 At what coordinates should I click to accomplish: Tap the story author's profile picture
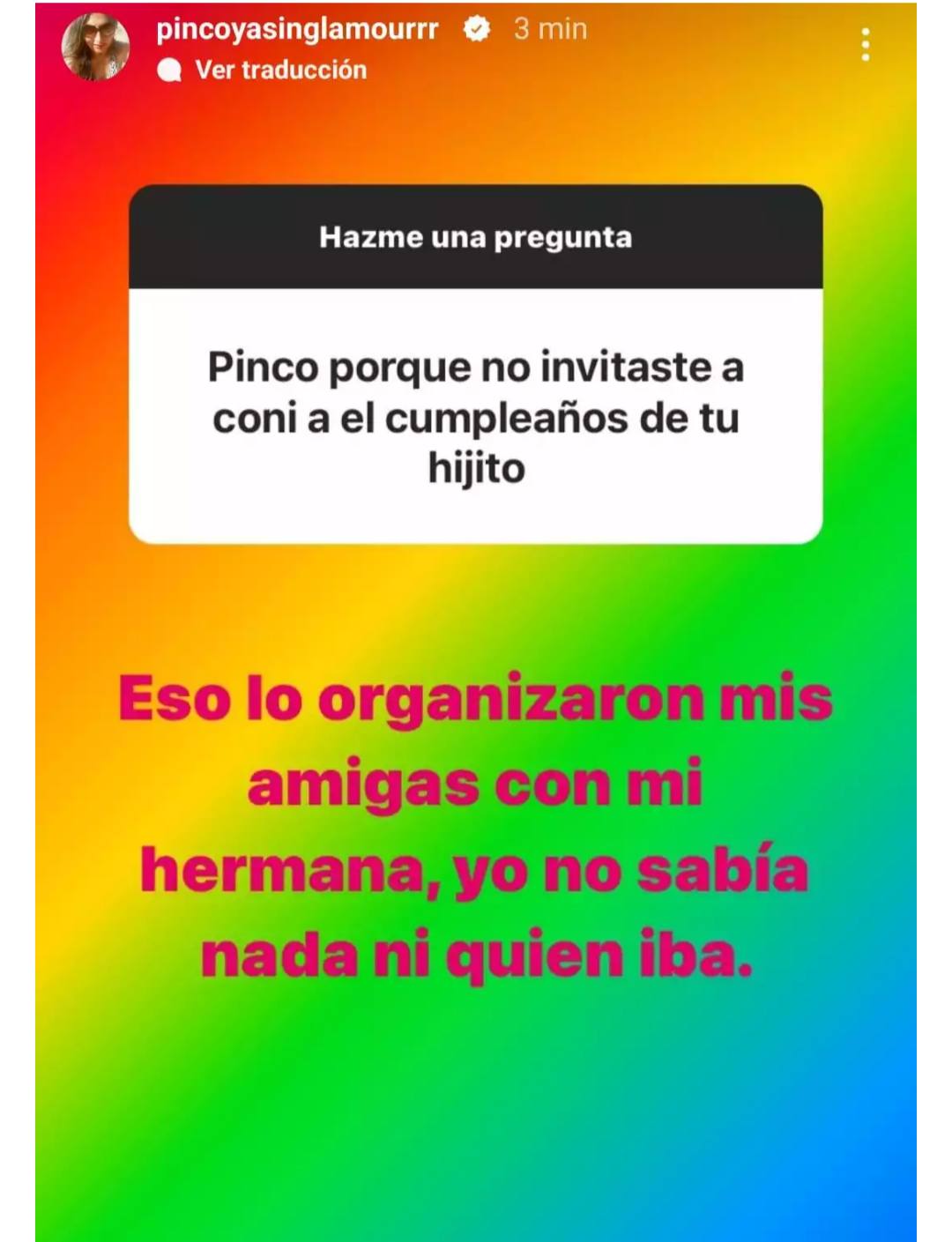pos(95,47)
